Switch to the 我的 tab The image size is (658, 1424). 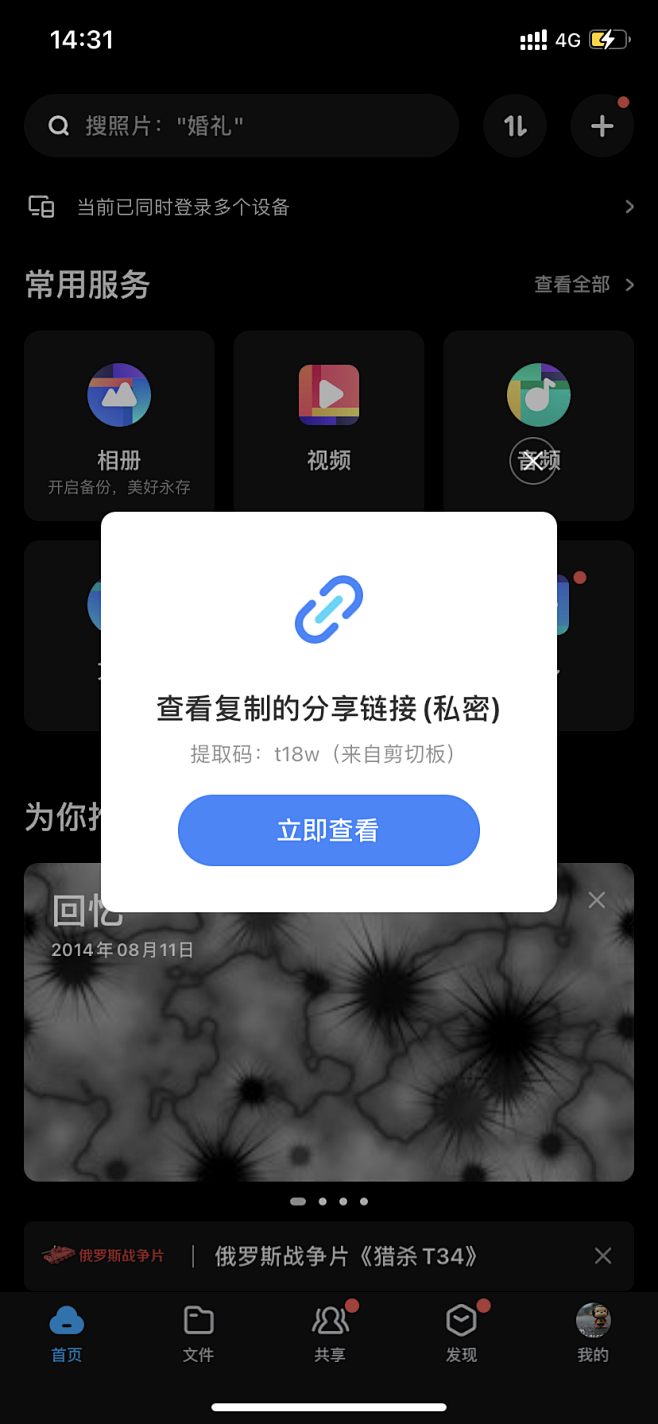(593, 1334)
